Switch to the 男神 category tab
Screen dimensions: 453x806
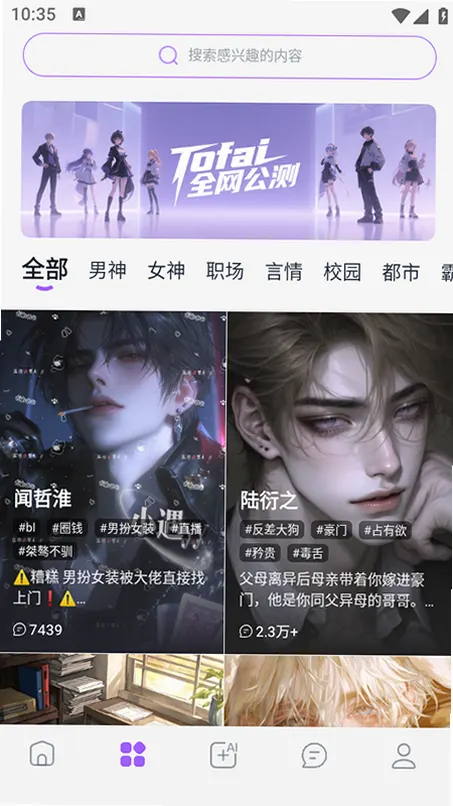[107, 270]
